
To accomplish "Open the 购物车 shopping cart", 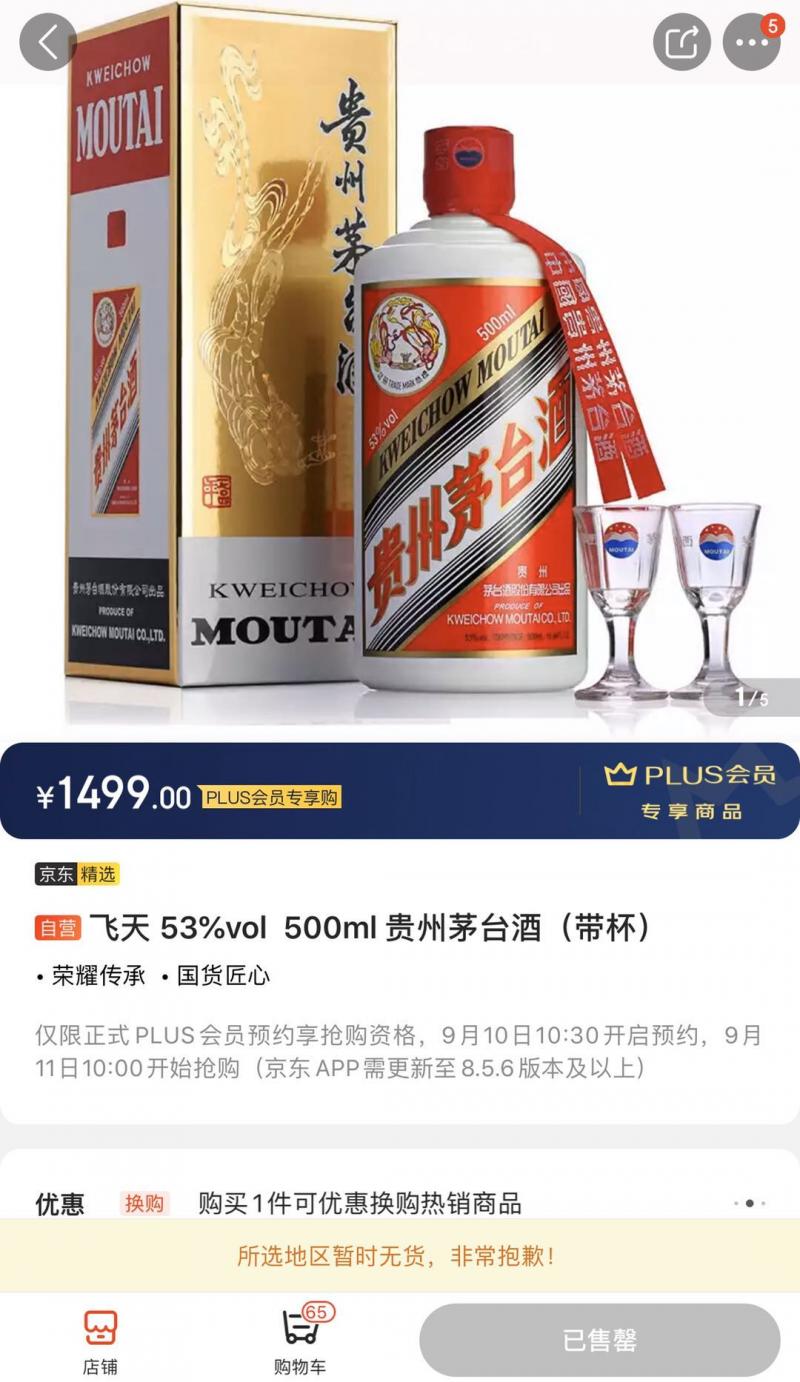I will pyautogui.click(x=300, y=1340).
